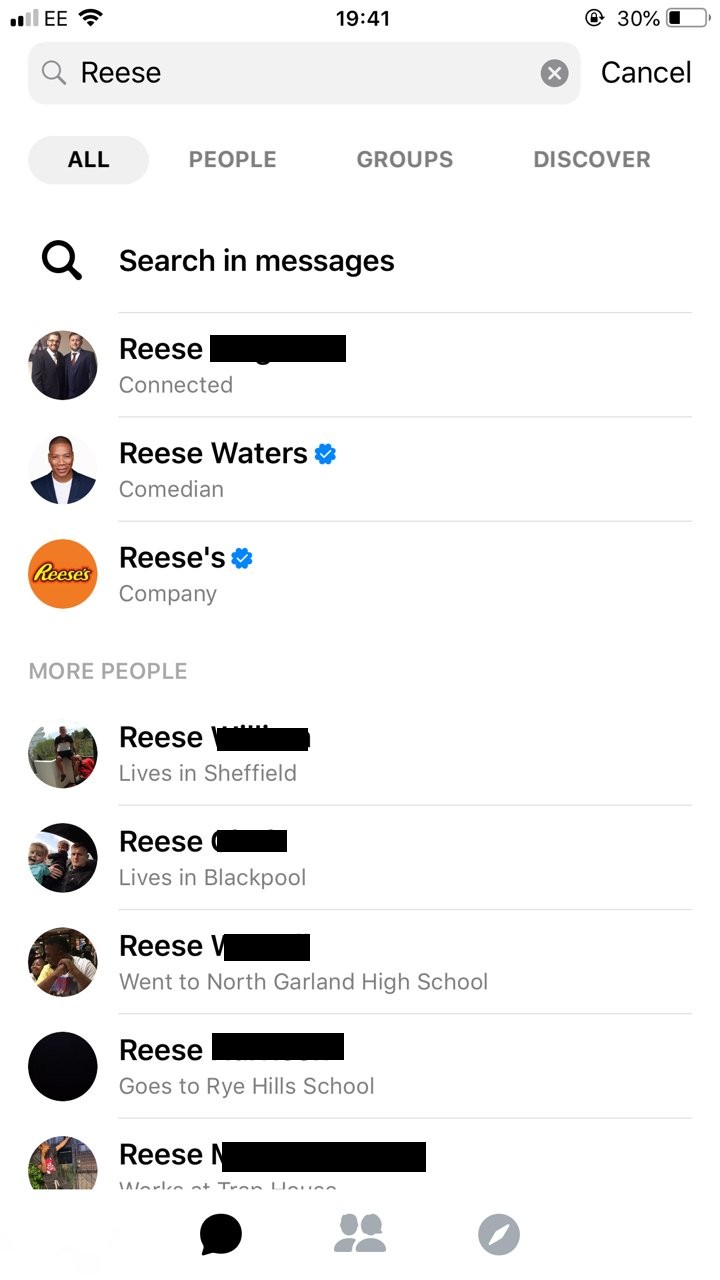The image size is (720, 1280).
Task: Tap the search field containing Reese
Action: [x=300, y=73]
